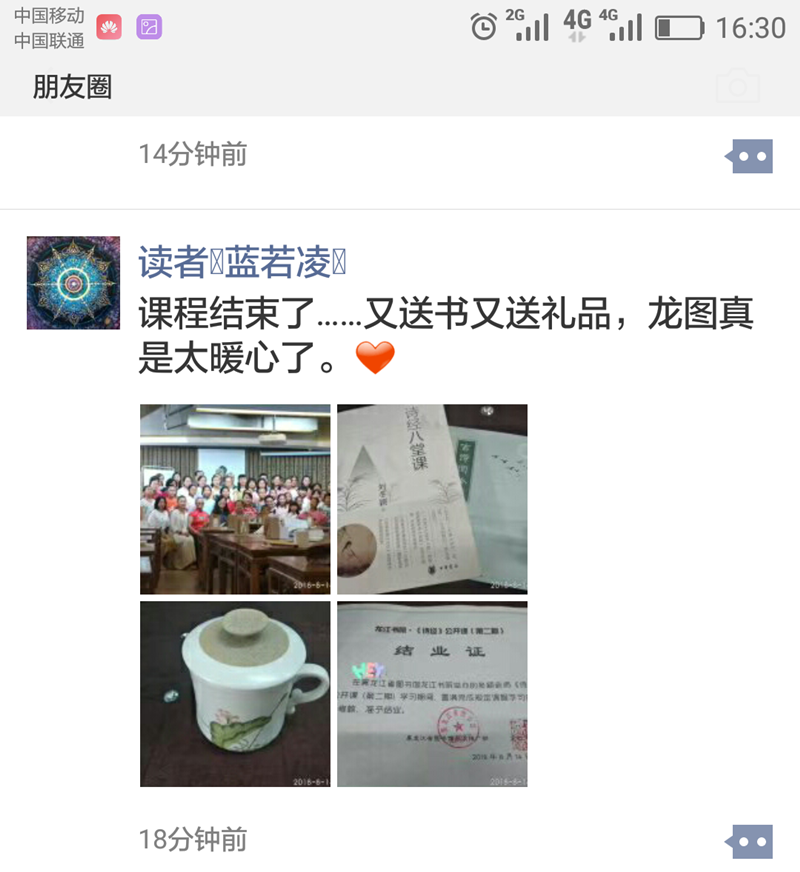This screenshot has width=800, height=872.
Task: View the lotus tea cup photo
Action: coord(235,693)
